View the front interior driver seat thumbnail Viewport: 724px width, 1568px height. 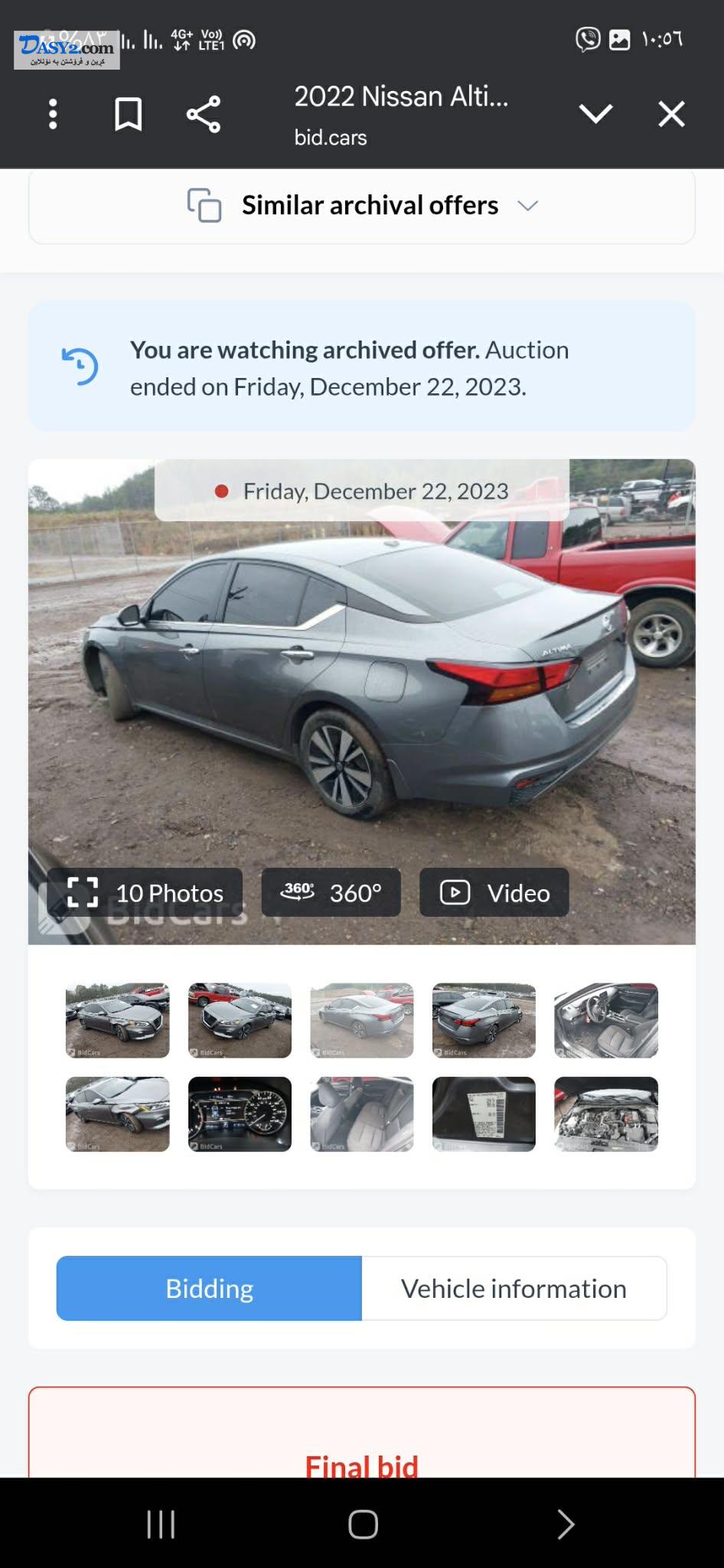(606, 1020)
